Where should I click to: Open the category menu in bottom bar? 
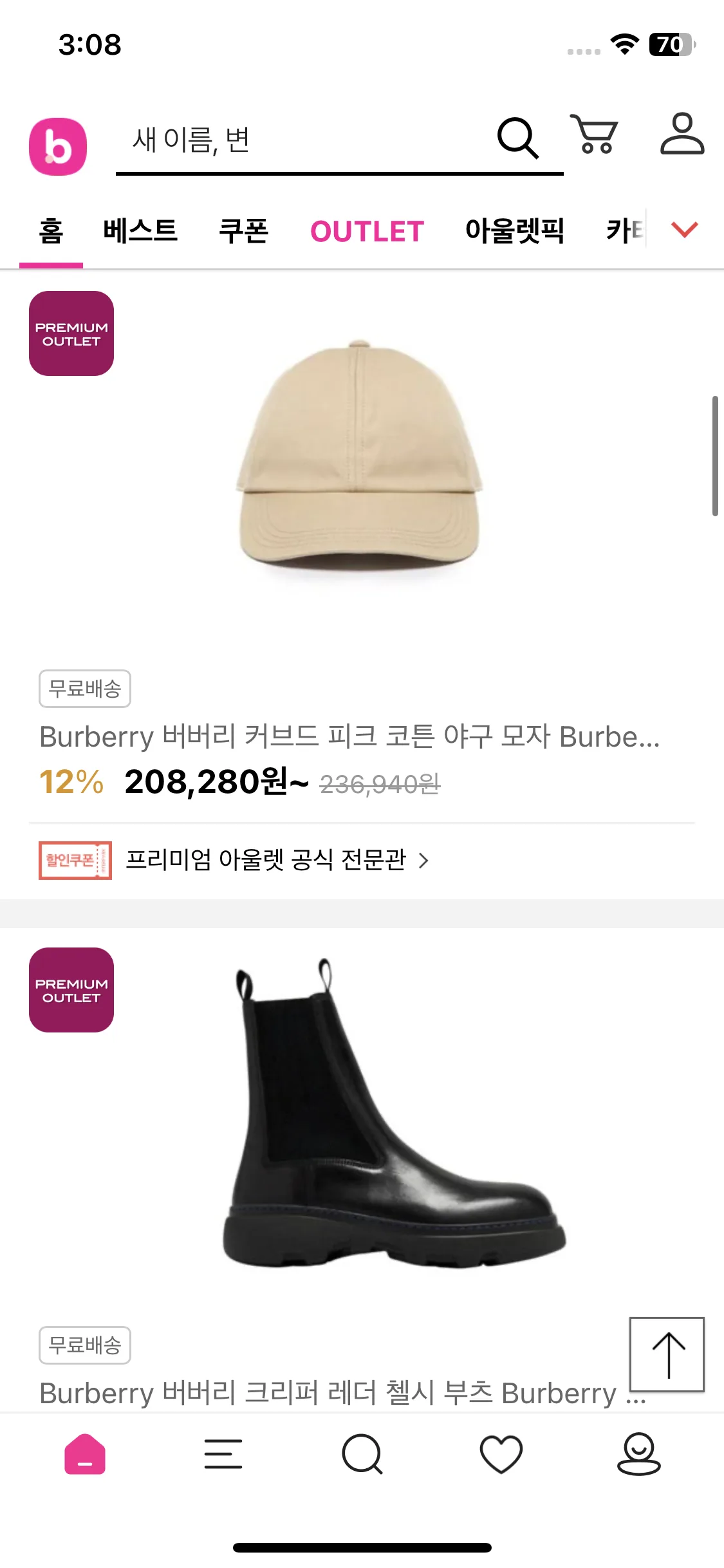coord(223,1454)
